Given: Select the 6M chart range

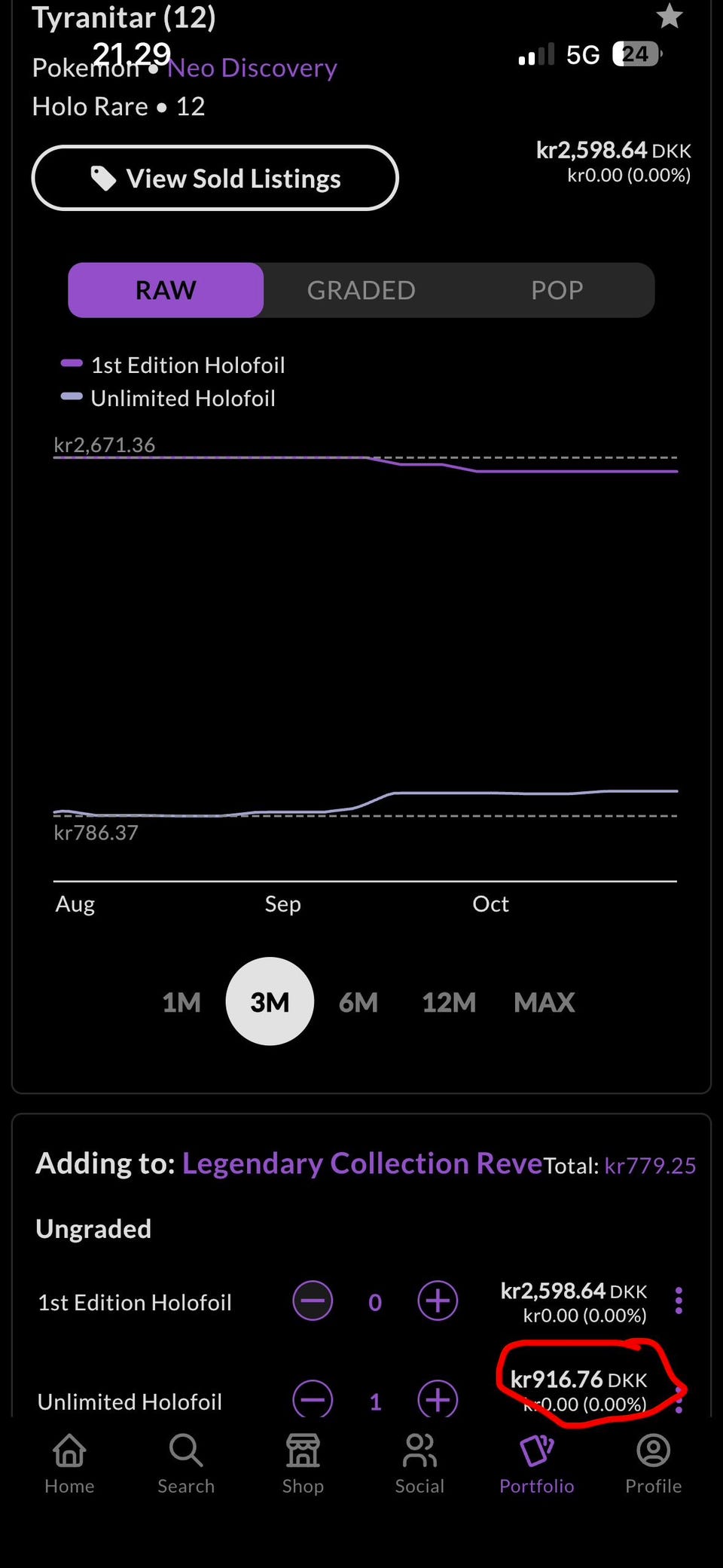Looking at the screenshot, I should click(x=358, y=1002).
